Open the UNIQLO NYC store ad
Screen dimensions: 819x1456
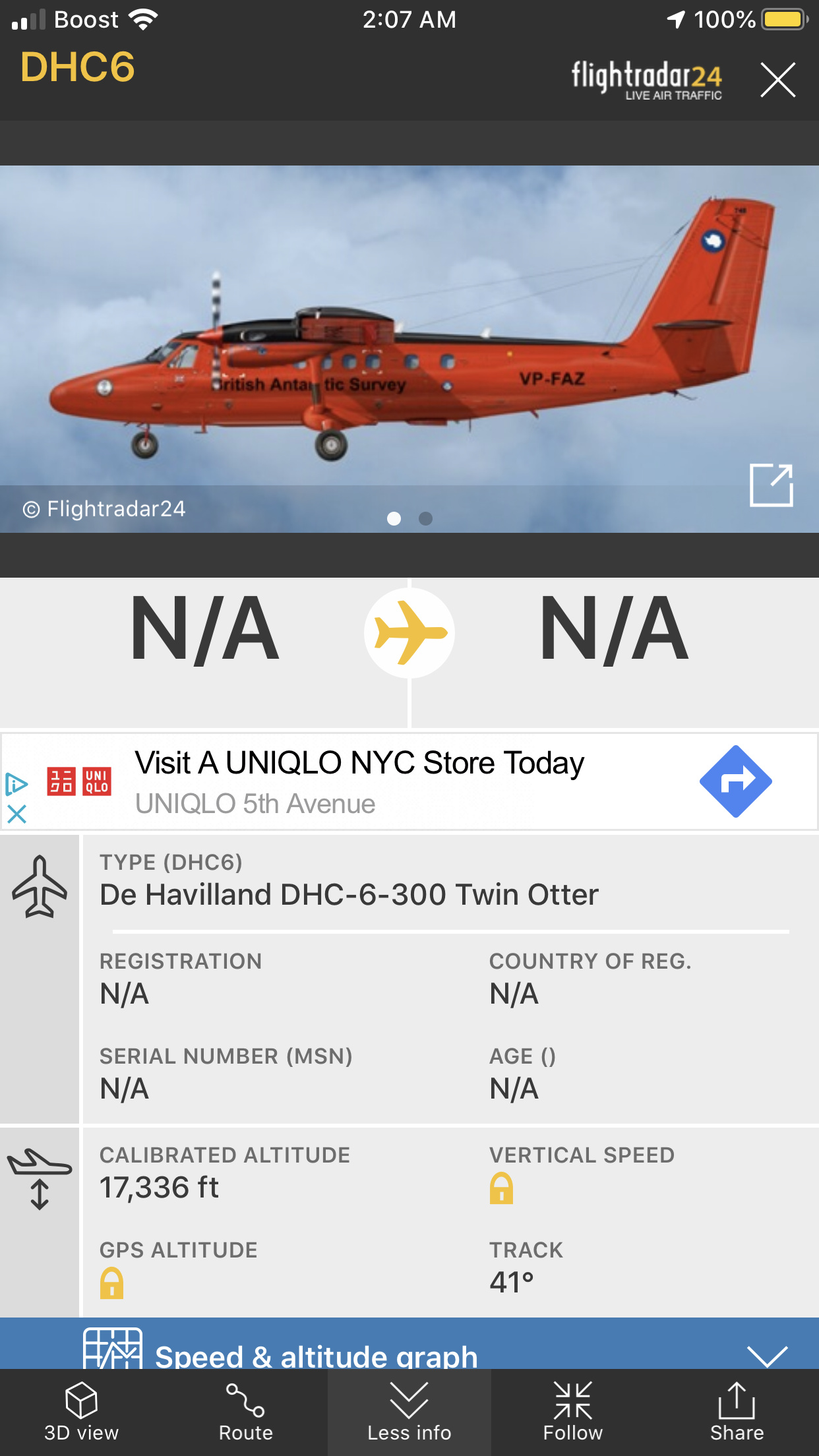[359, 781]
